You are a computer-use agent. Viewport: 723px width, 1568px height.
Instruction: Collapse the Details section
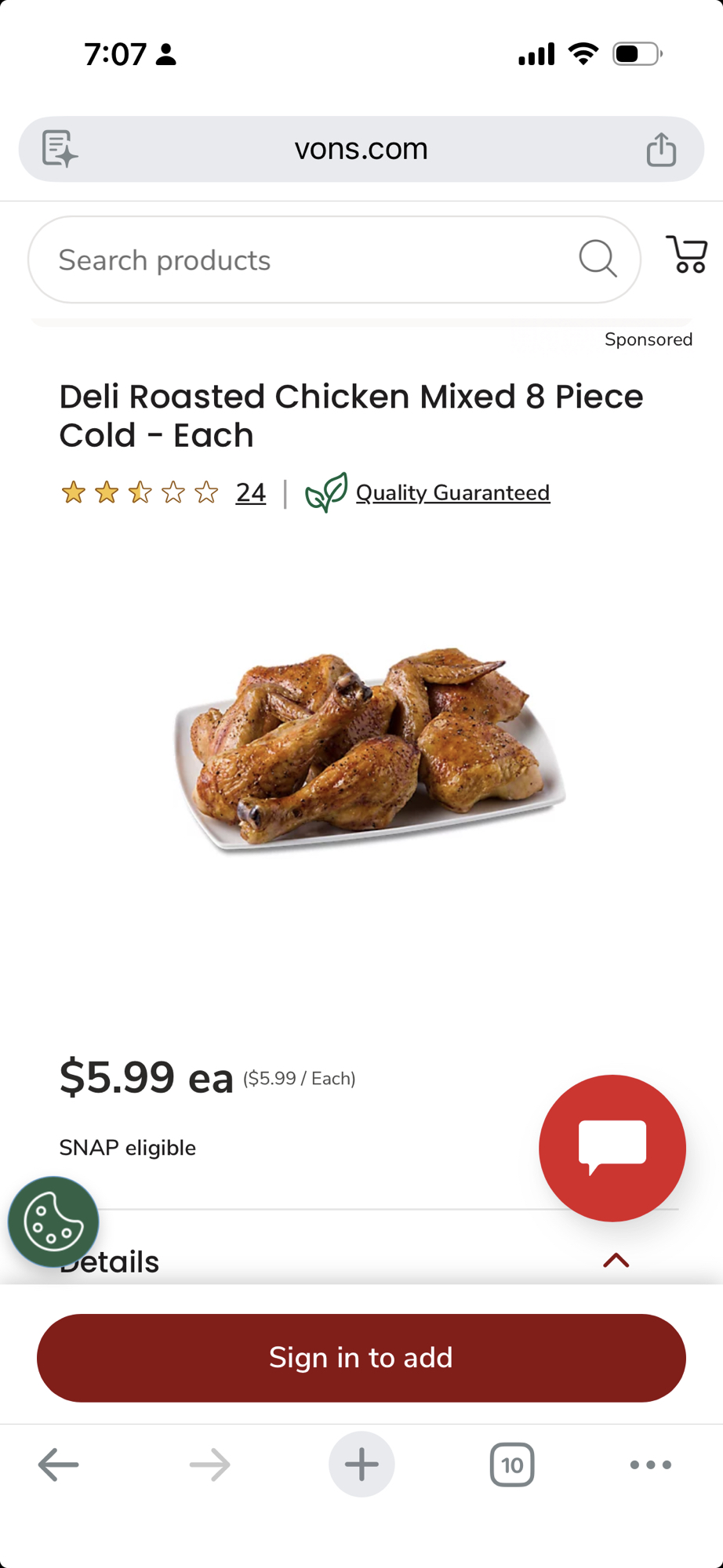click(616, 1260)
